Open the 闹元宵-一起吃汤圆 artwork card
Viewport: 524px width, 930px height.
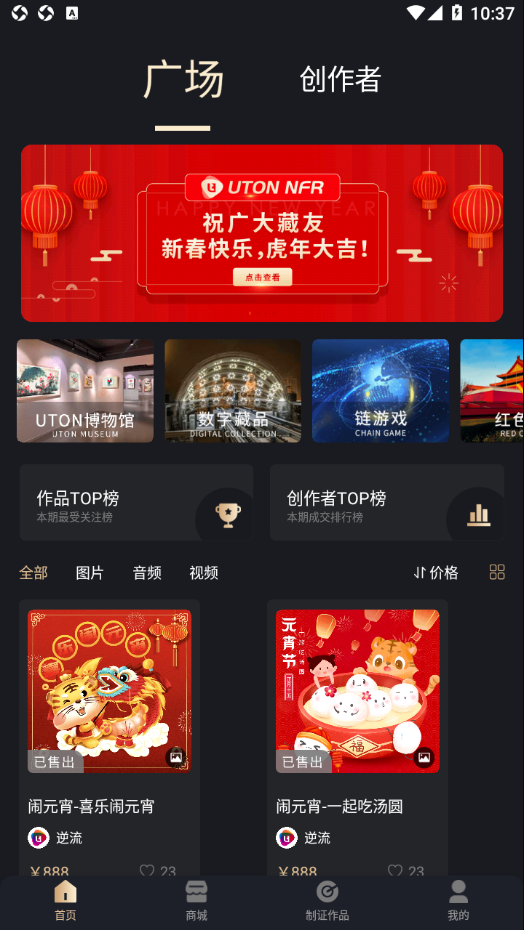357,737
